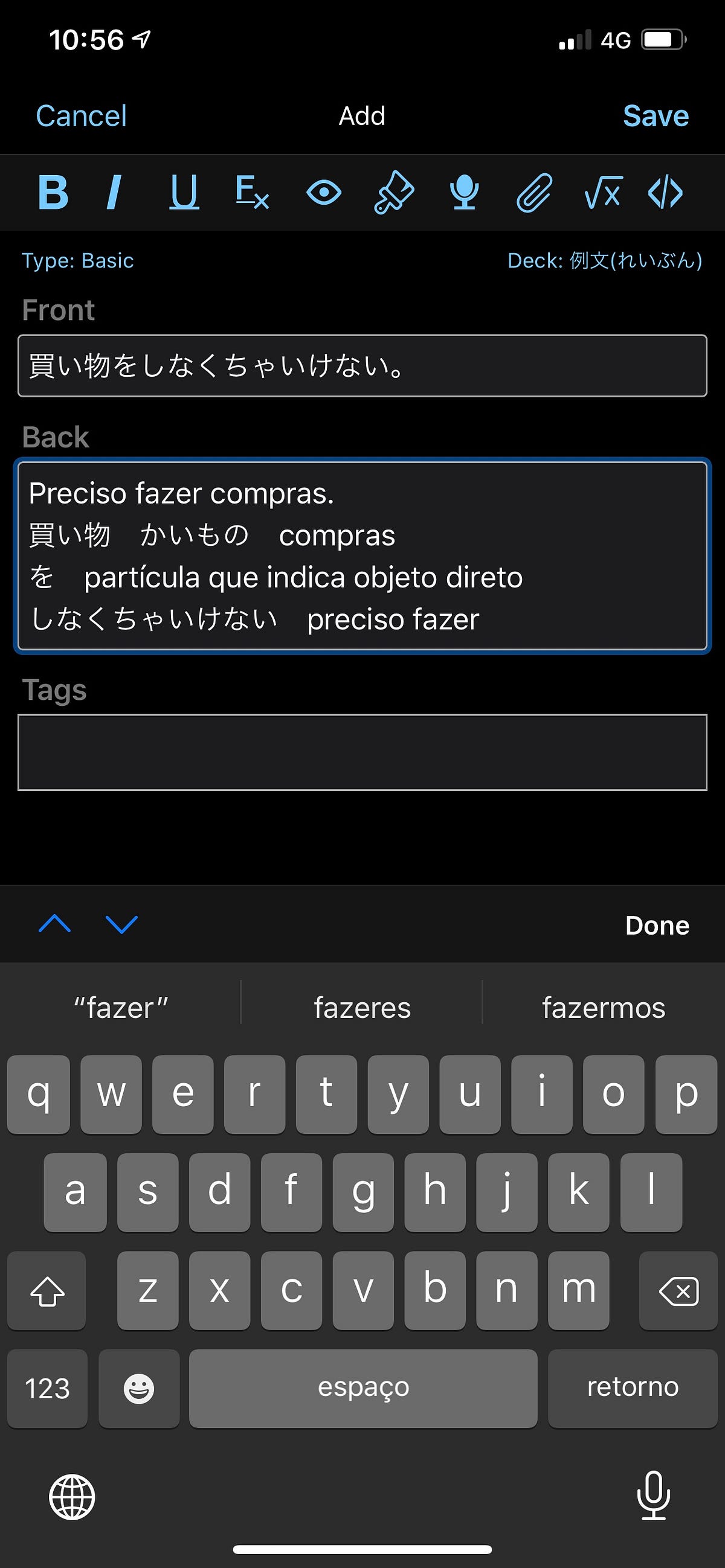Apply italic formatting
Screen dimensions: 725x1568
(x=115, y=193)
